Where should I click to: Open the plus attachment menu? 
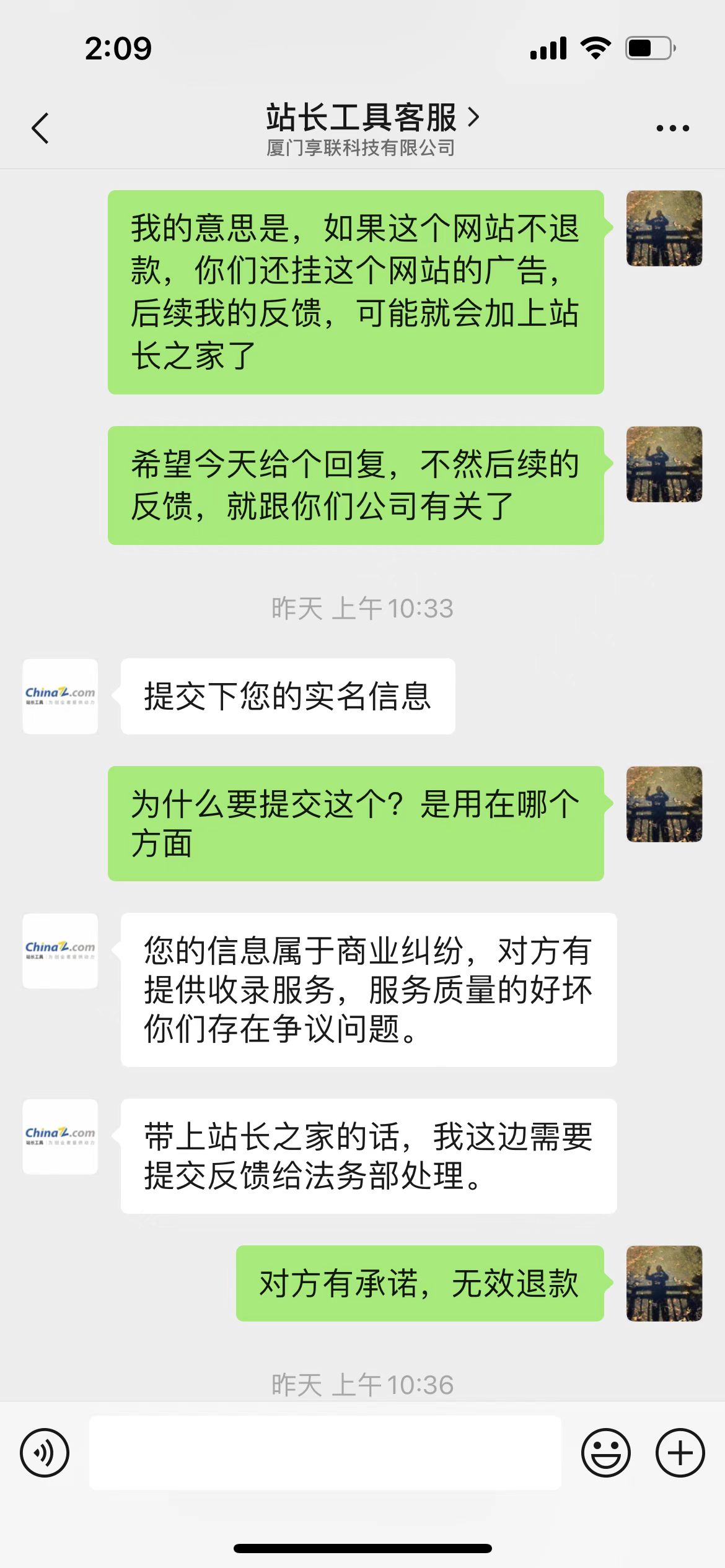tap(680, 1452)
